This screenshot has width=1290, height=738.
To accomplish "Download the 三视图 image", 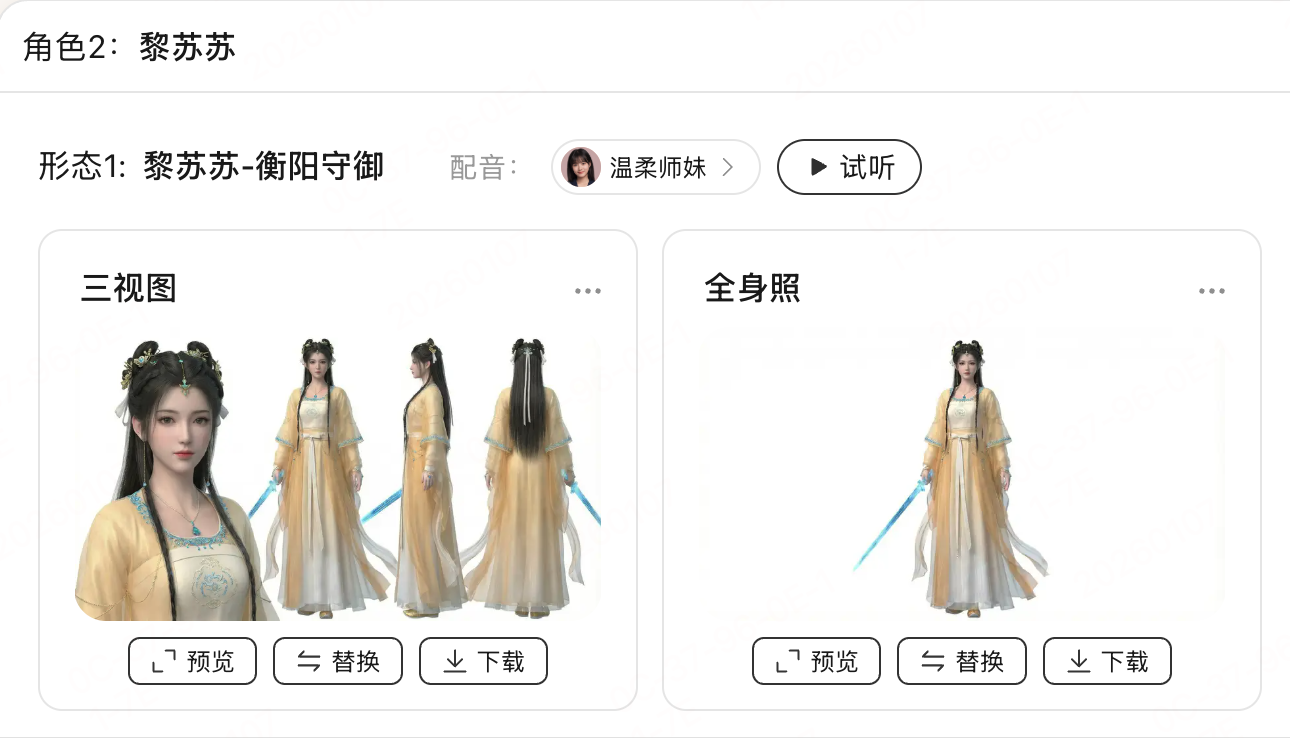I will [483, 661].
